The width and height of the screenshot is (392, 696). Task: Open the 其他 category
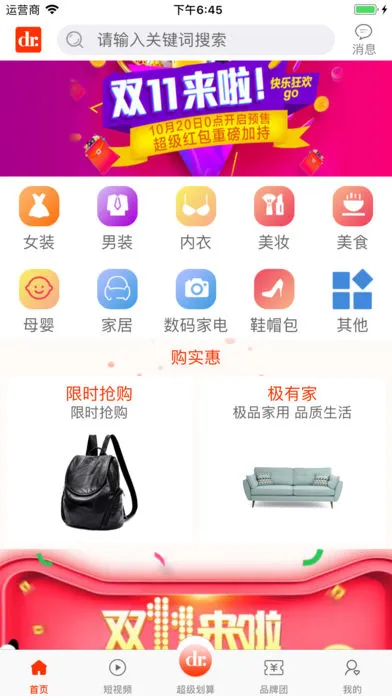(352, 301)
